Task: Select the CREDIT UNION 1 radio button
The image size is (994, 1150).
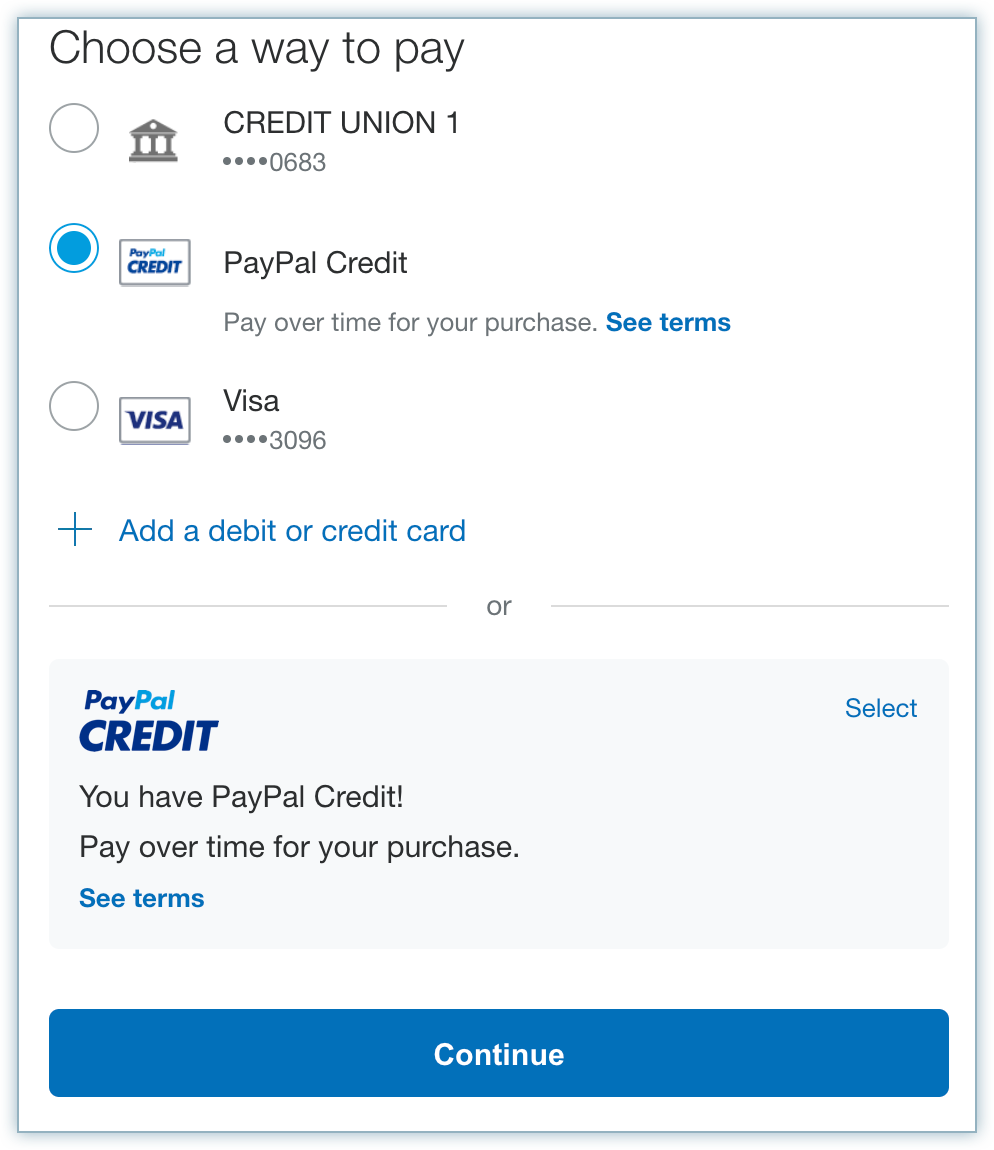Action: [x=74, y=128]
